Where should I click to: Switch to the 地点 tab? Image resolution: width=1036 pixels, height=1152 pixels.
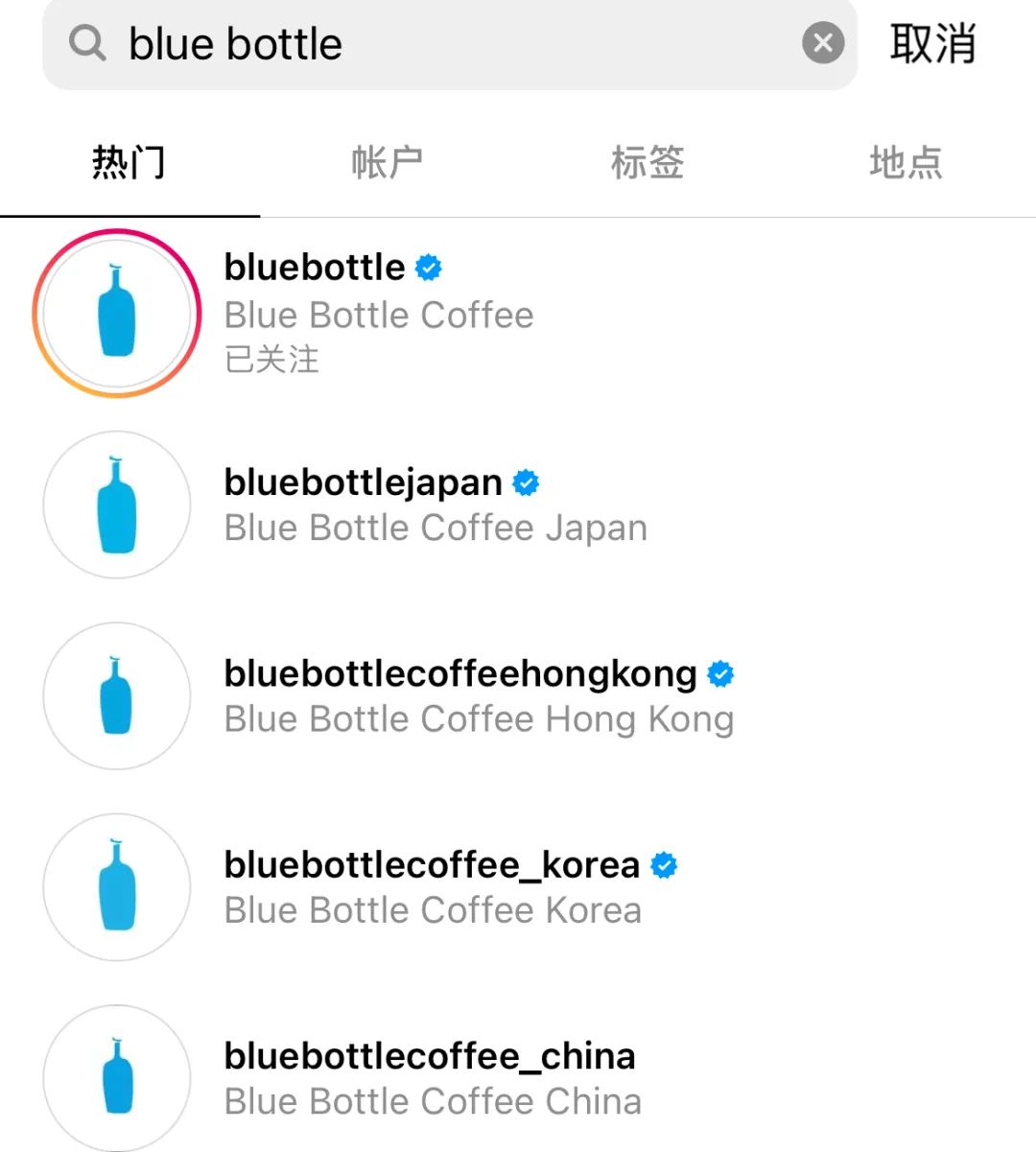(x=906, y=162)
